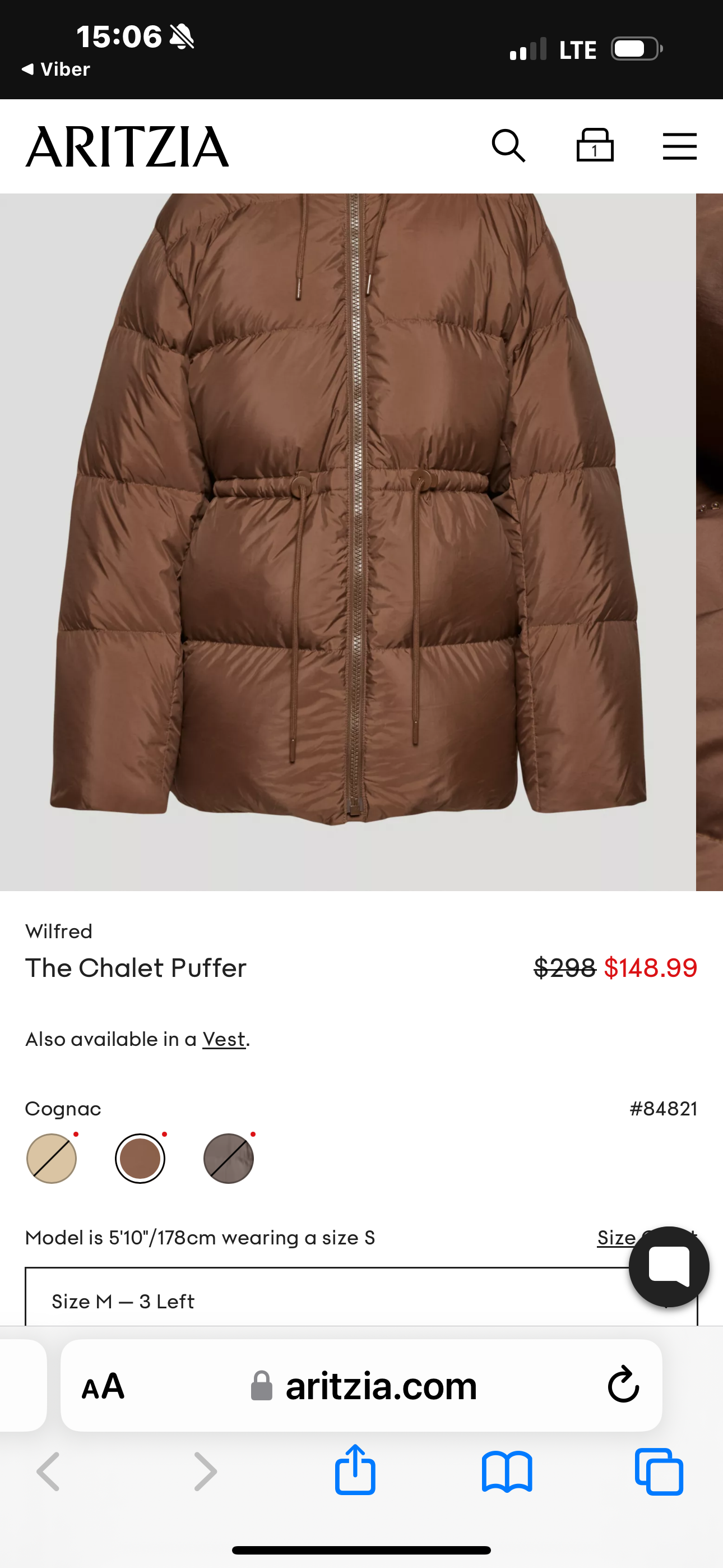Image resolution: width=723 pixels, height=1568 pixels.
Task: Open the Aritzia search icon
Action: pyautogui.click(x=508, y=146)
